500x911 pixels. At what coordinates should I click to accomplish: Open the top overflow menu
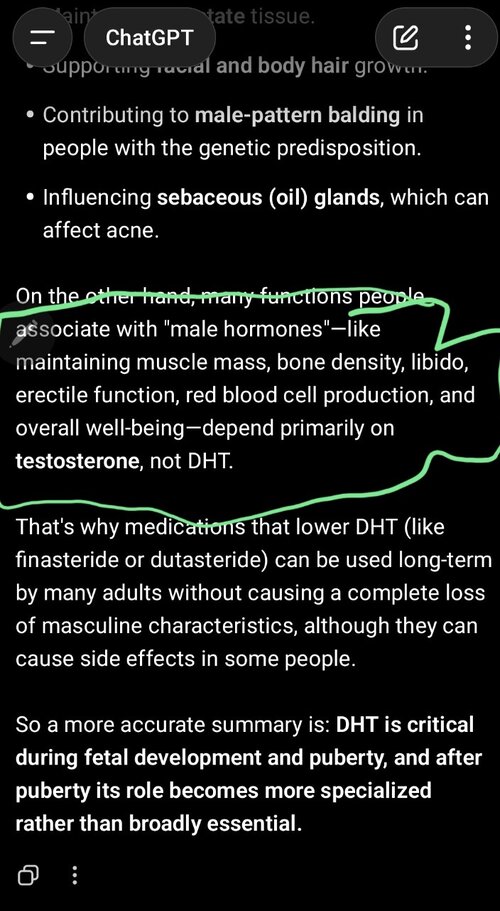click(467, 38)
